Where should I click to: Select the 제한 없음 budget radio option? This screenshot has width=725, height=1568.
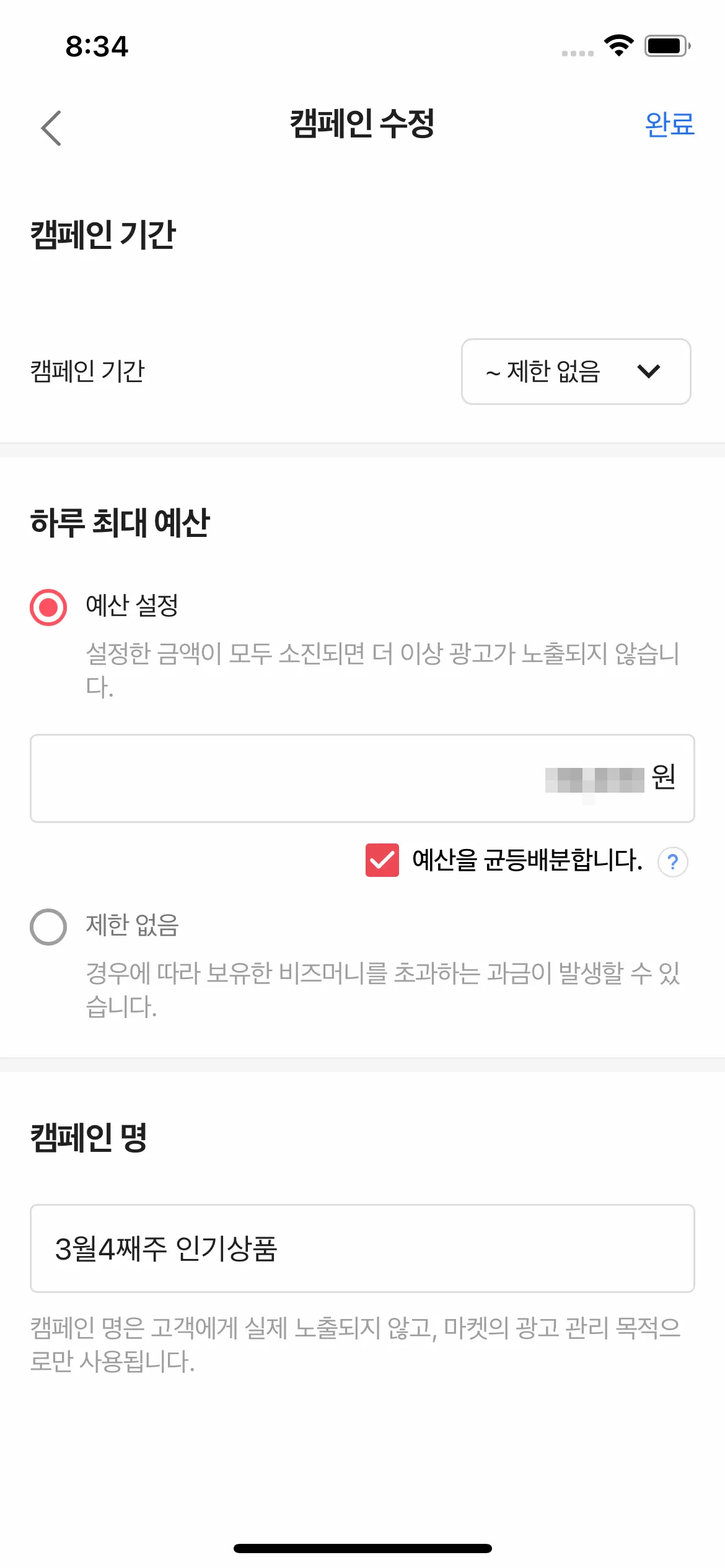point(48,926)
